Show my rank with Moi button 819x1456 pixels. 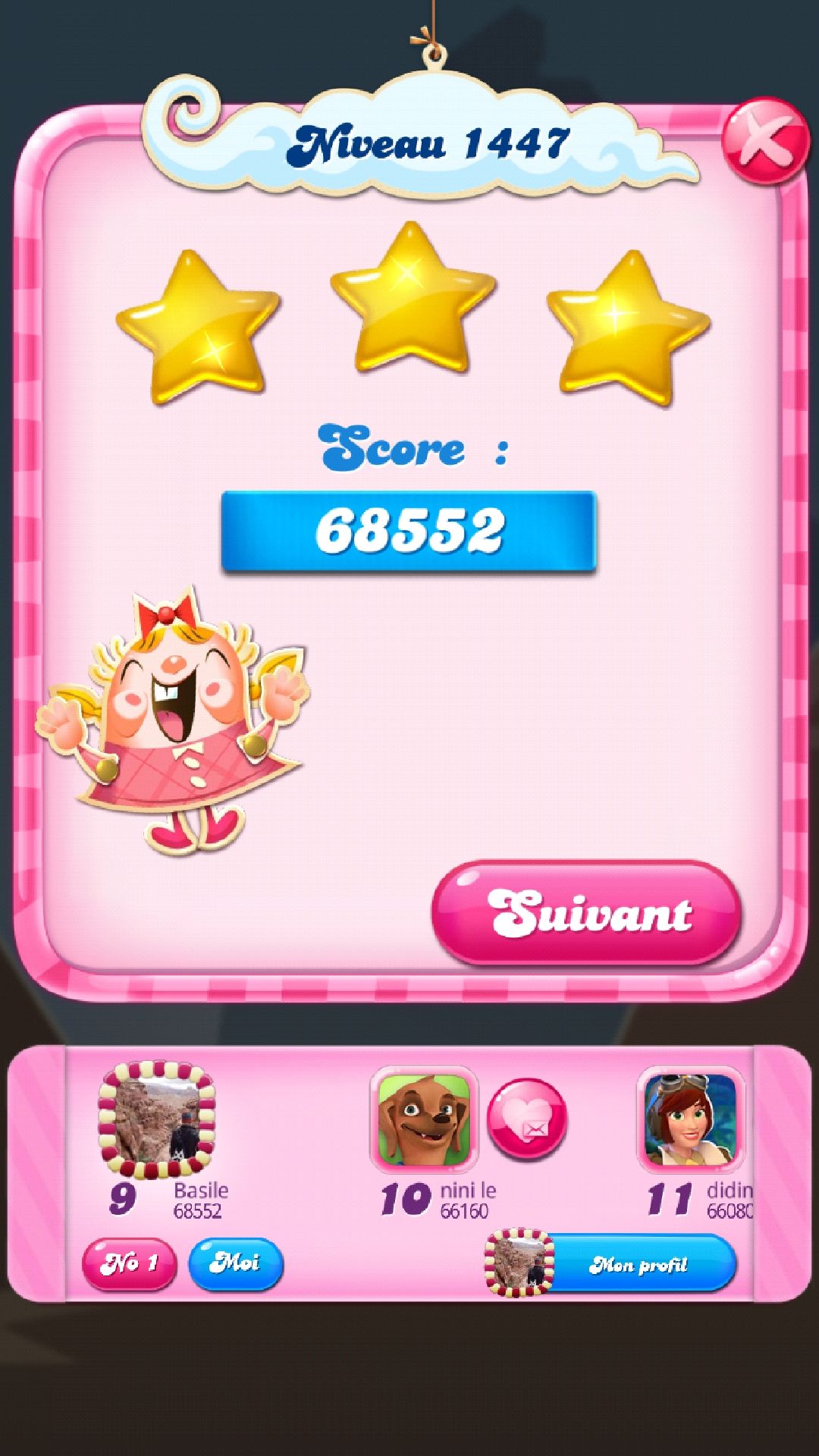[235, 1263]
